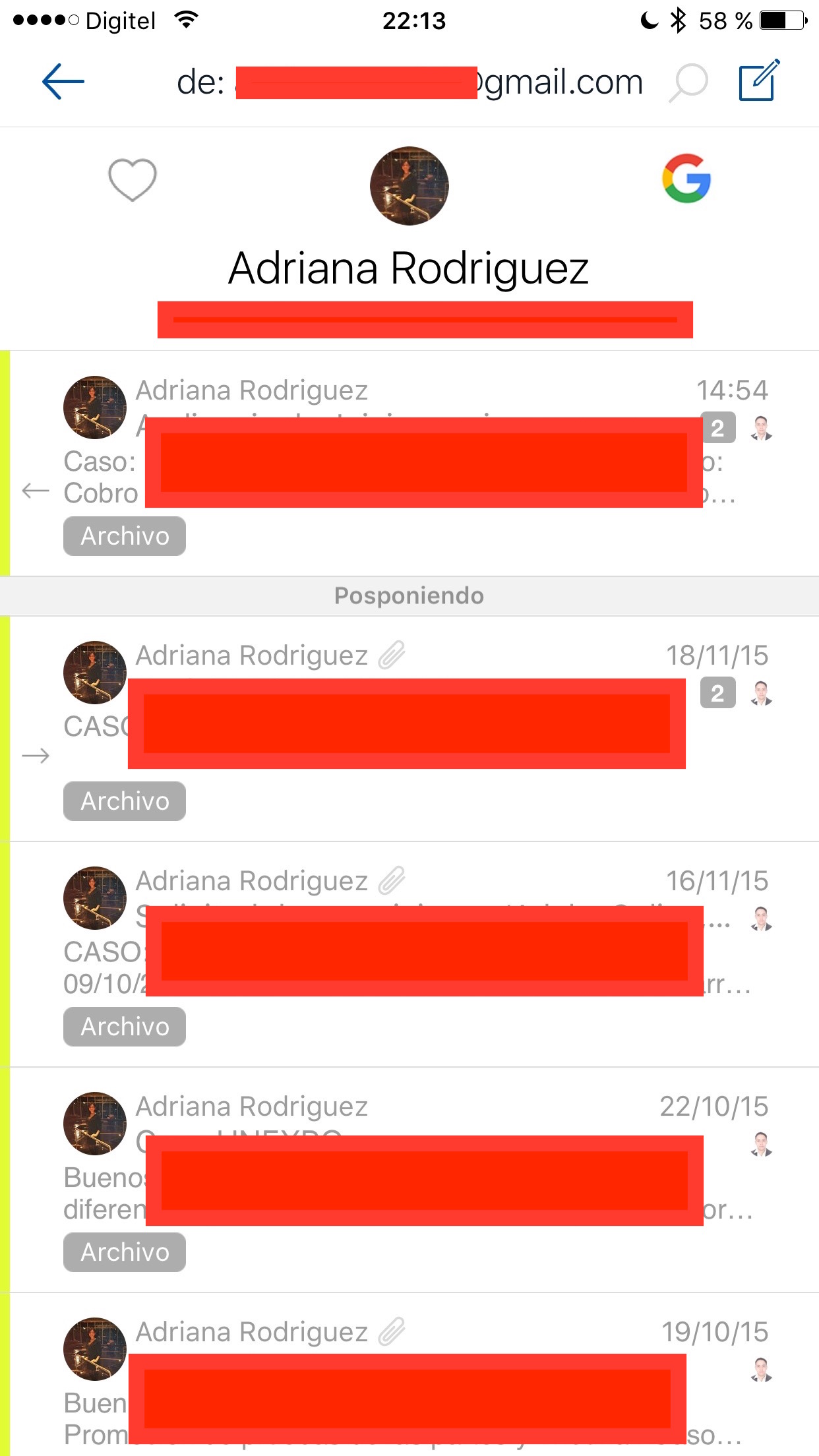
Task: Tap the Archivo label on the 16/11/15 email
Action: click(x=125, y=1027)
